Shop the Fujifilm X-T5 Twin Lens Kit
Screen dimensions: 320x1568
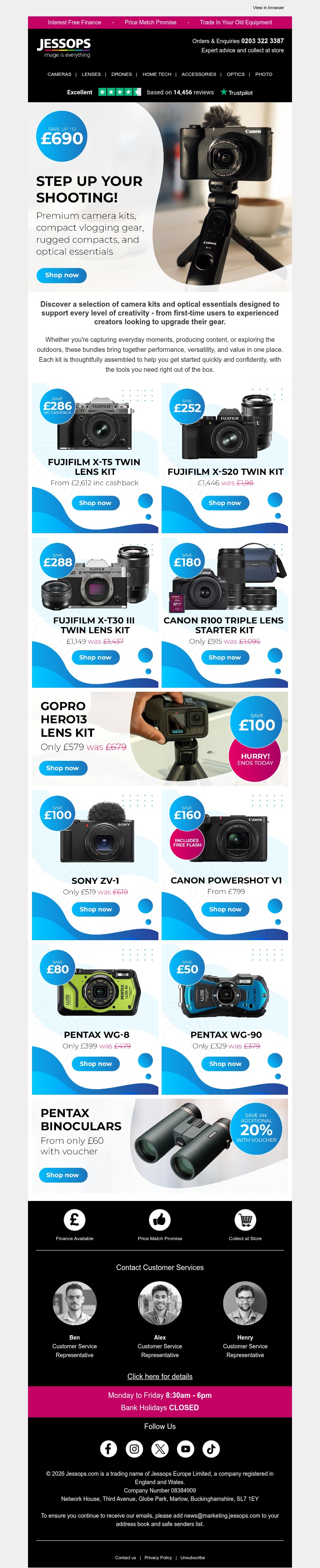[x=95, y=503]
